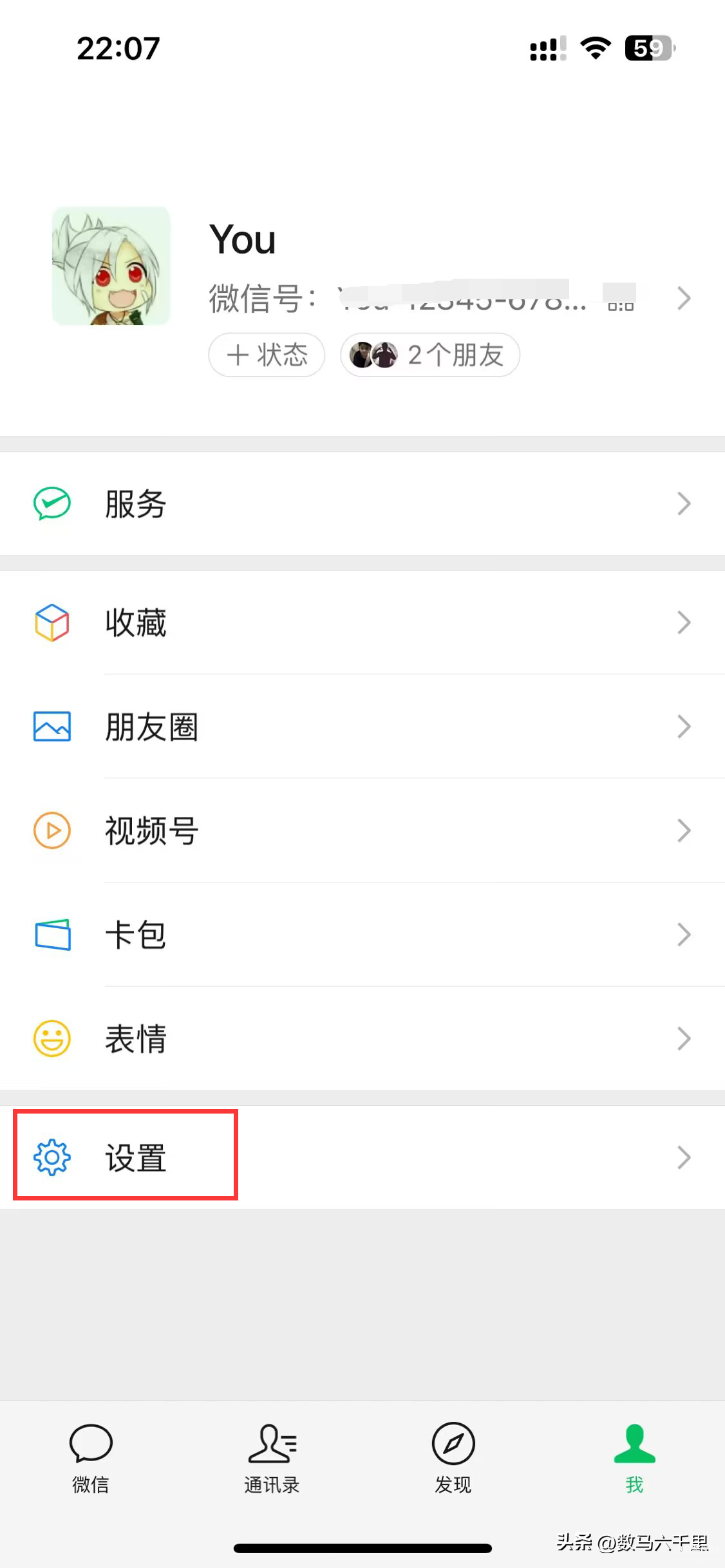Select the 我 profile tab
725x1568 pixels.
click(x=634, y=1458)
